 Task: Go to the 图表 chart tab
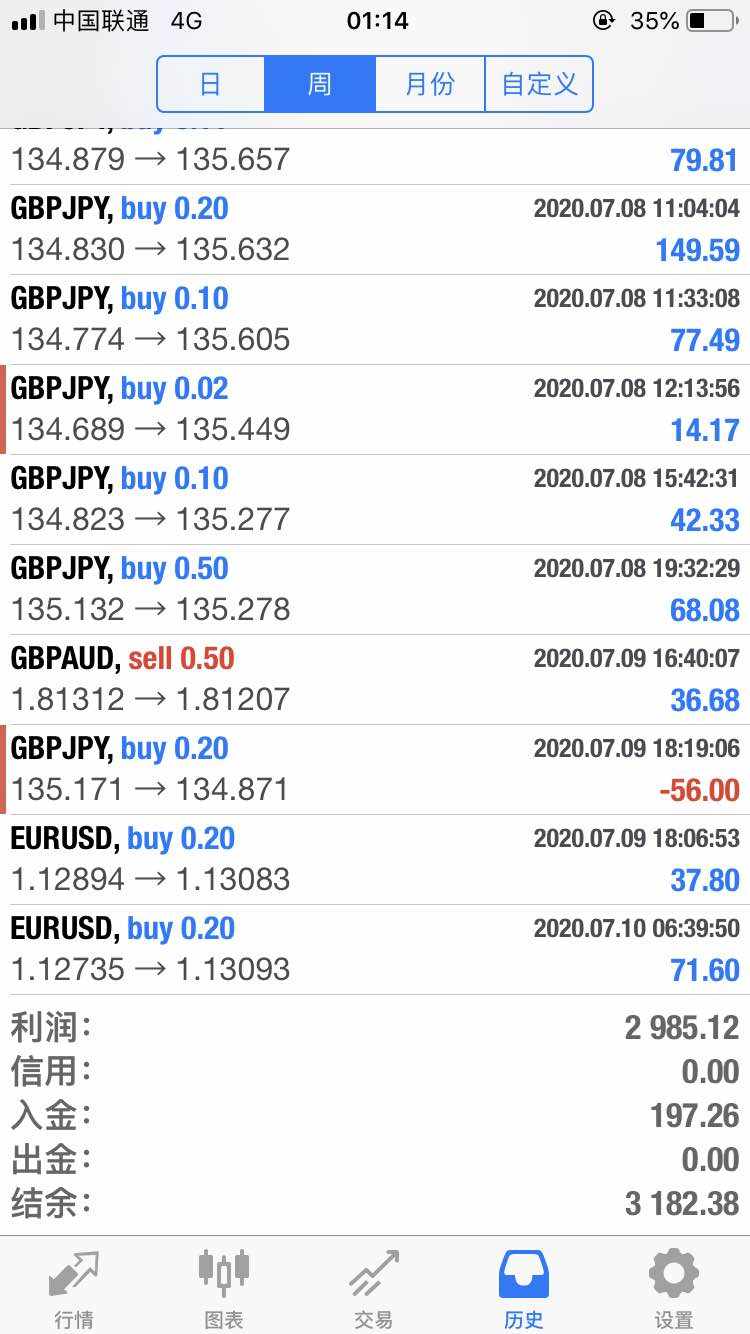coord(224,1288)
